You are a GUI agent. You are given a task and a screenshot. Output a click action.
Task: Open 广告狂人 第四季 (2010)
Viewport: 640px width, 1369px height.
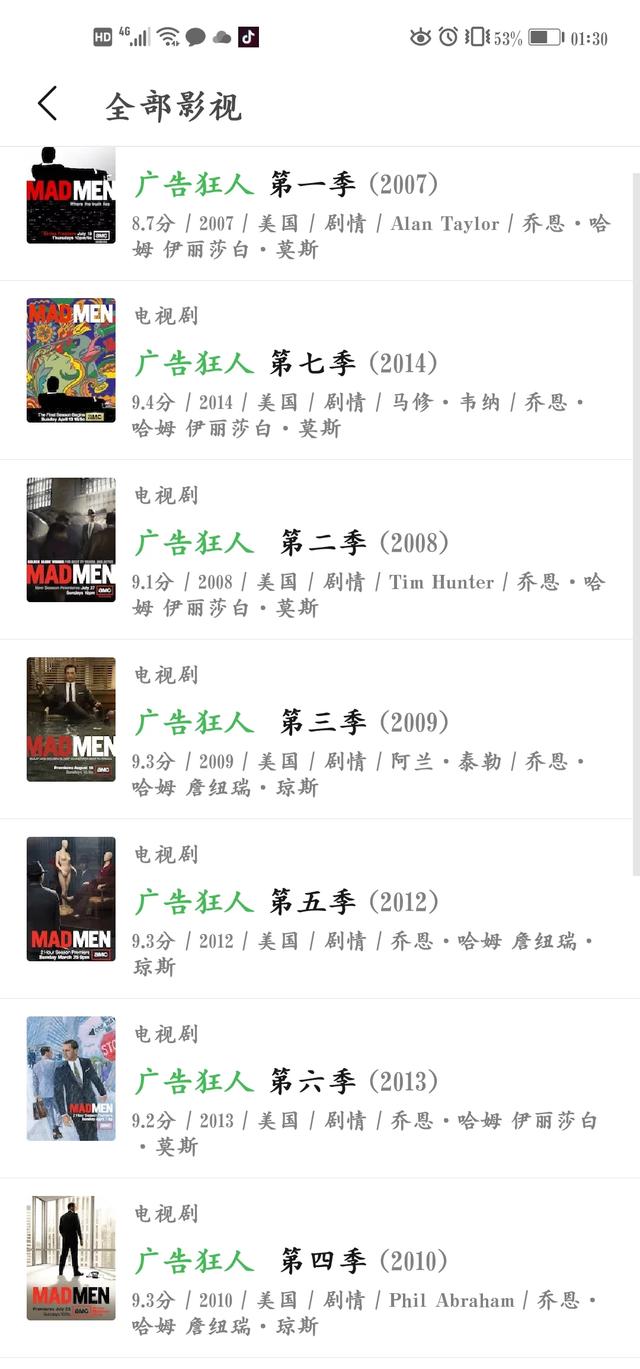292,1261
